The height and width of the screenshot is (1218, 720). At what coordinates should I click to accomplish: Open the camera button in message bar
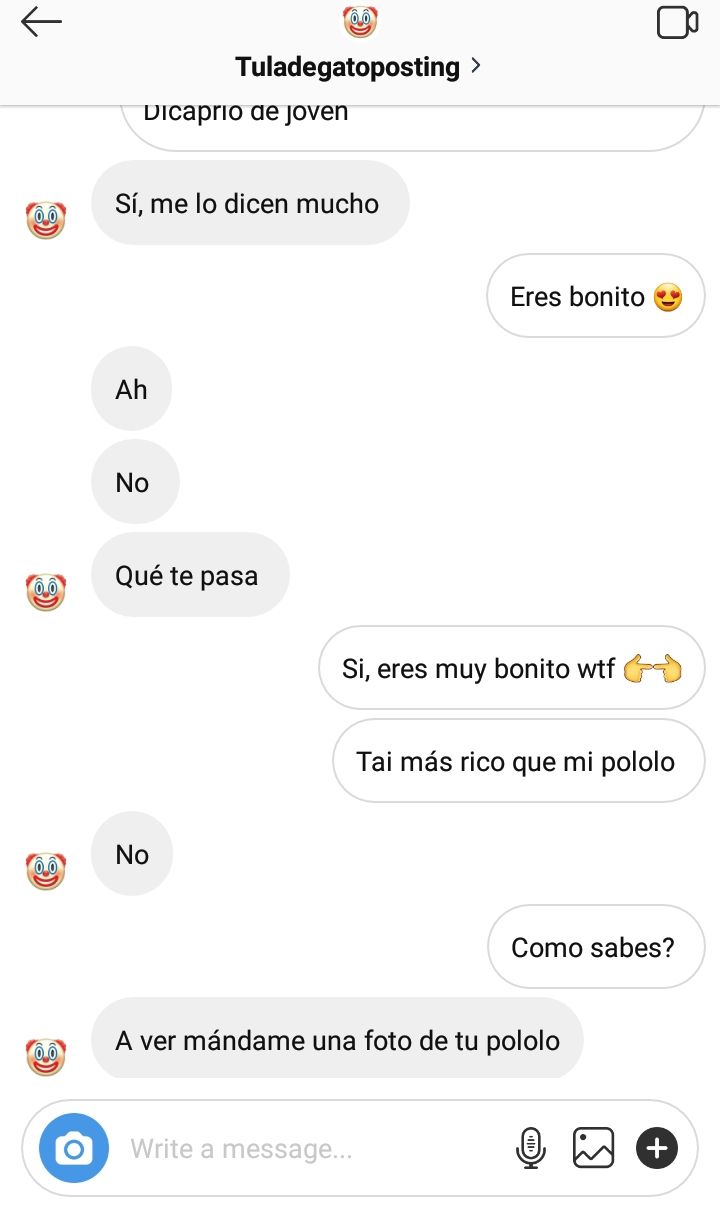point(73,1148)
